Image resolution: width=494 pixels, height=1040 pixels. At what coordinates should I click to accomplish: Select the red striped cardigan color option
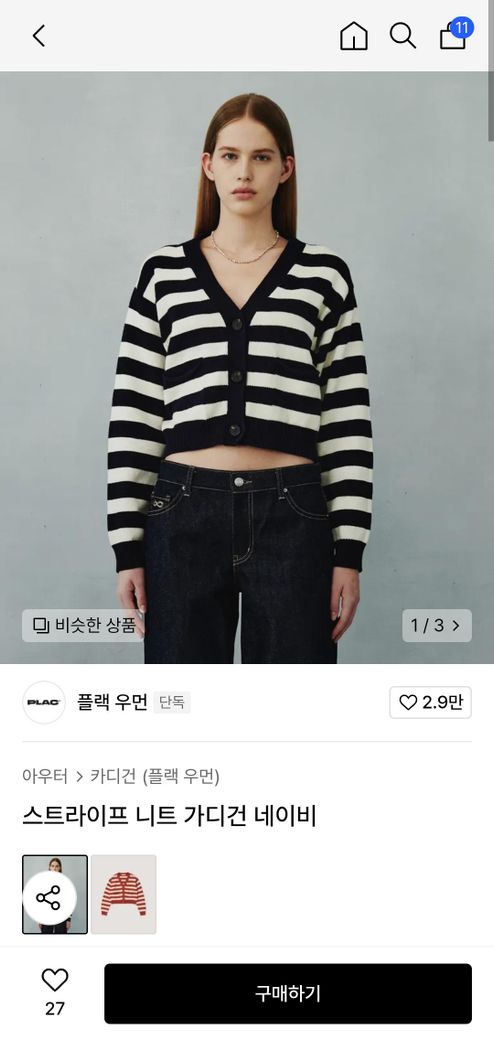click(x=124, y=894)
